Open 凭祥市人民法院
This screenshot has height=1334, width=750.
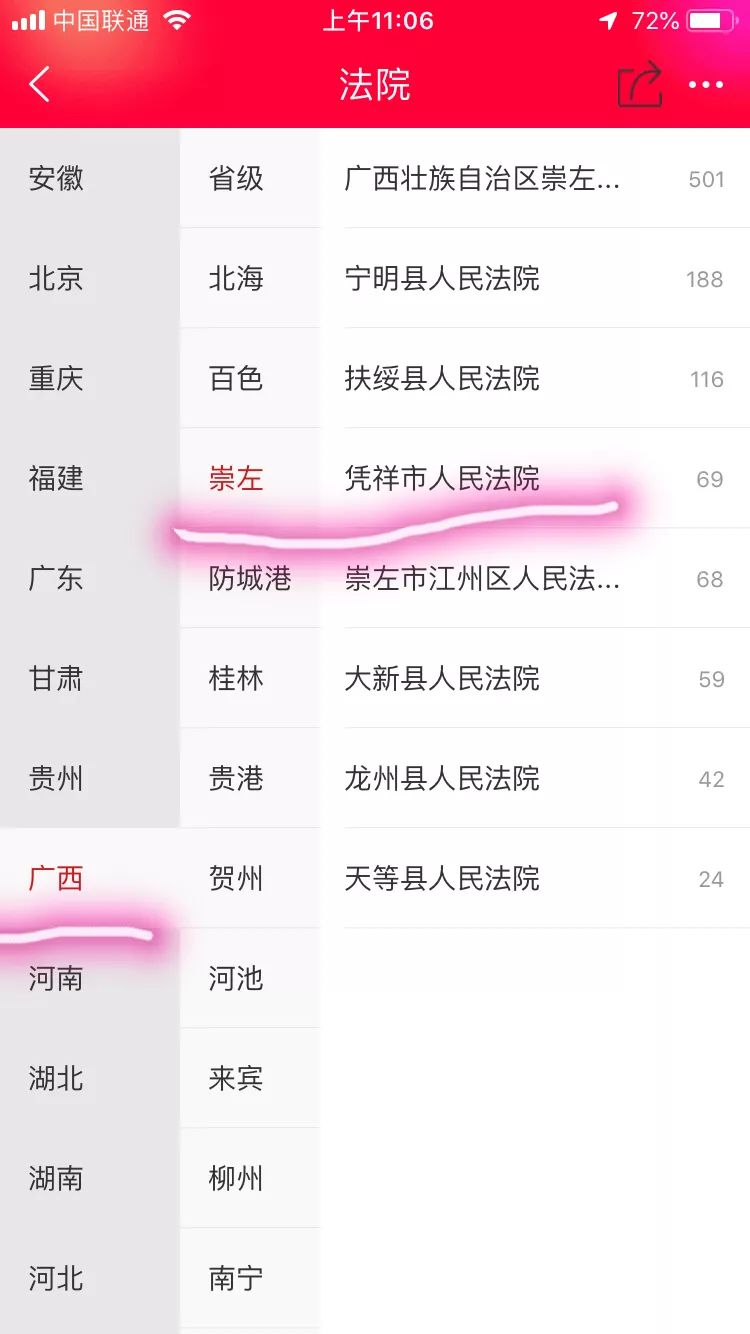(x=535, y=478)
